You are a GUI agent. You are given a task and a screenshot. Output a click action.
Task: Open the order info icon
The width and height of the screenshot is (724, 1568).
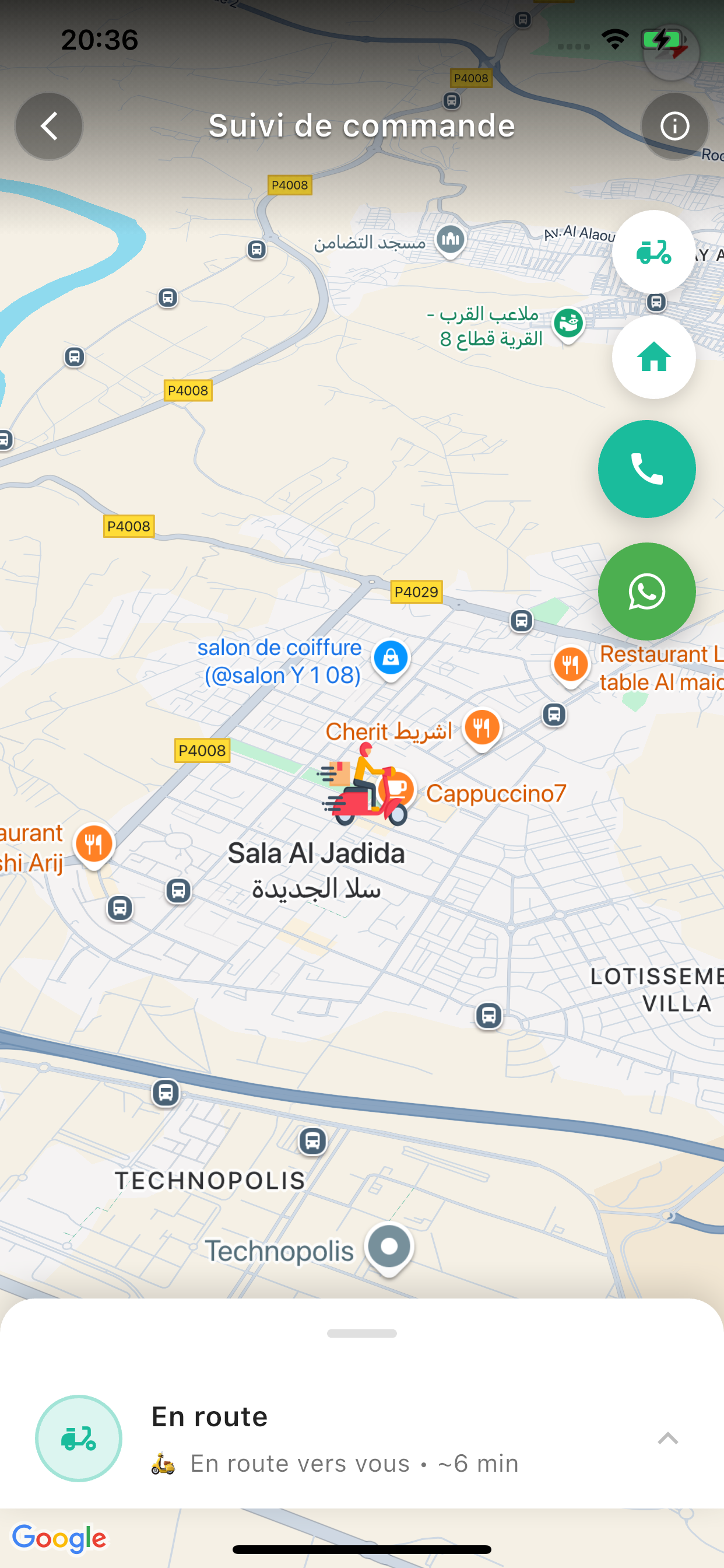click(674, 126)
